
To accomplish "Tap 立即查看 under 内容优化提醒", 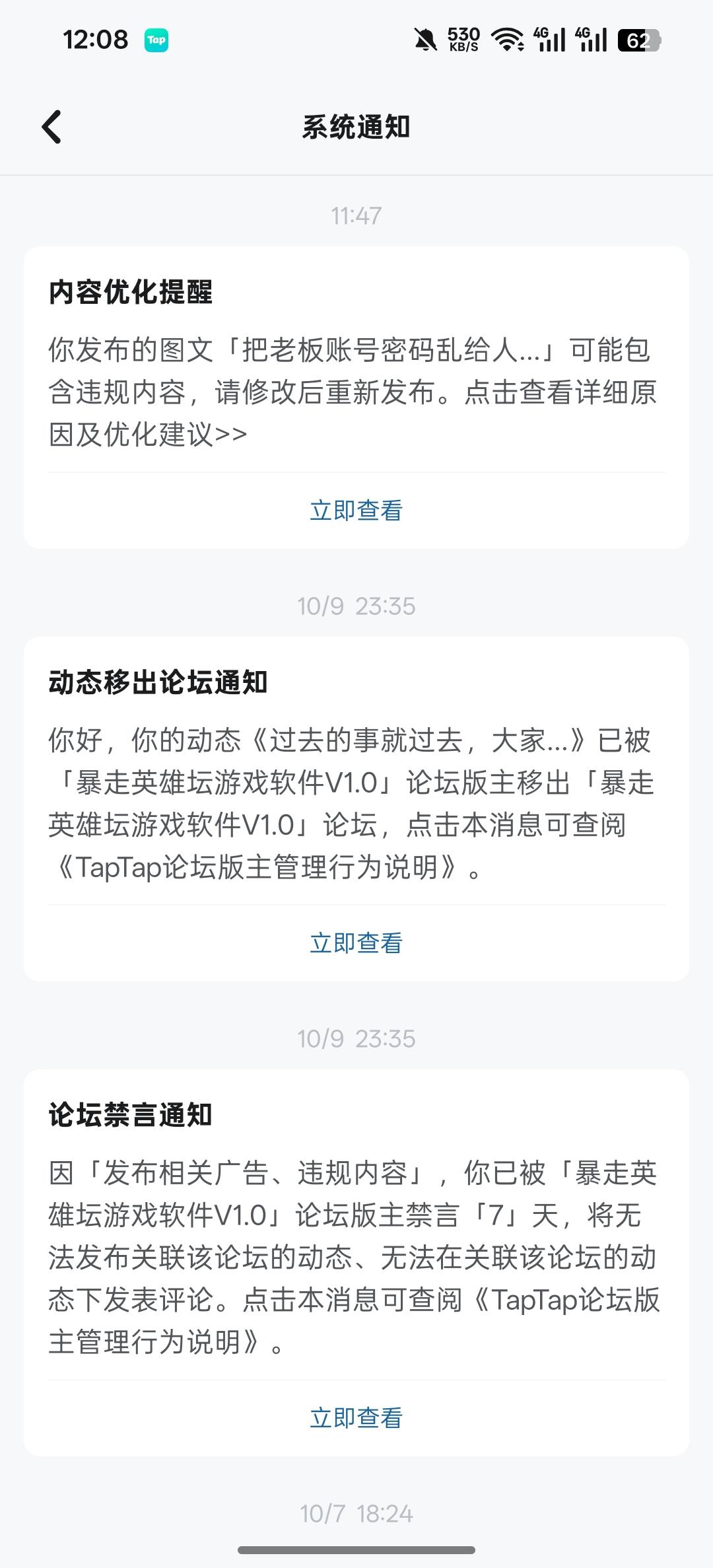I will tap(356, 510).
